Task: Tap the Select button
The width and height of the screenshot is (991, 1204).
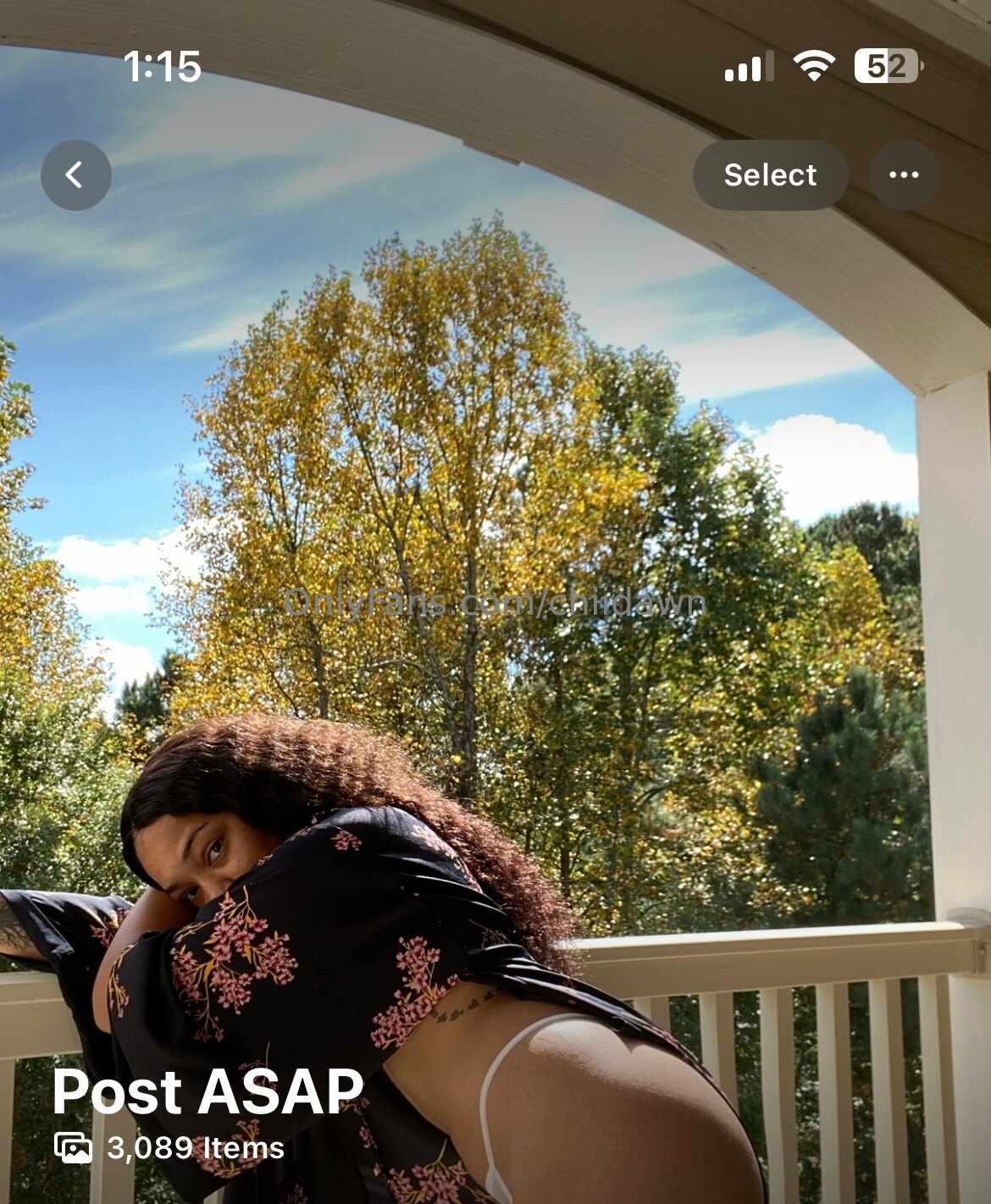Action: click(769, 175)
